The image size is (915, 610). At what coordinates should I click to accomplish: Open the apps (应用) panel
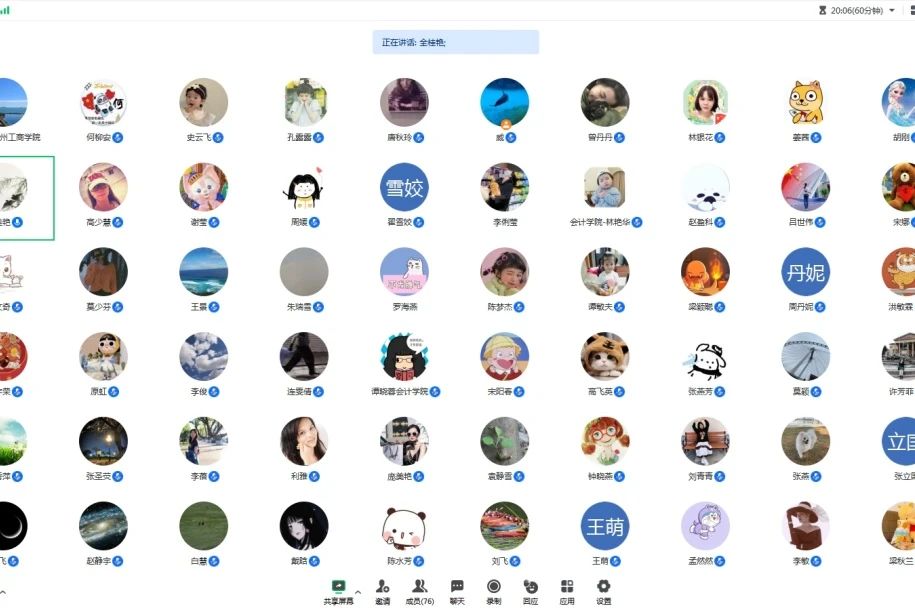point(567,590)
